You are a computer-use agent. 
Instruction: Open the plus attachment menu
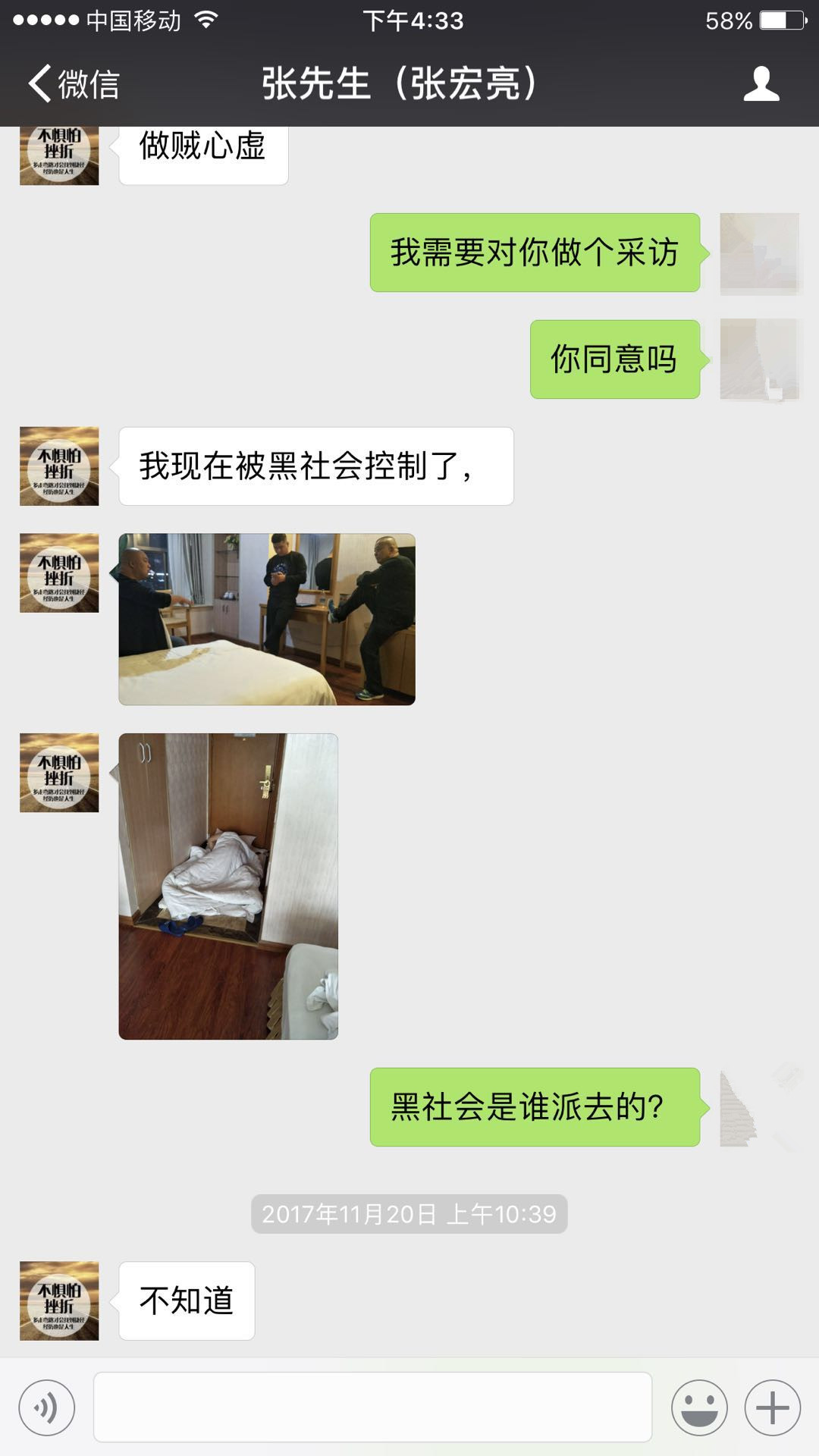[x=772, y=1408]
